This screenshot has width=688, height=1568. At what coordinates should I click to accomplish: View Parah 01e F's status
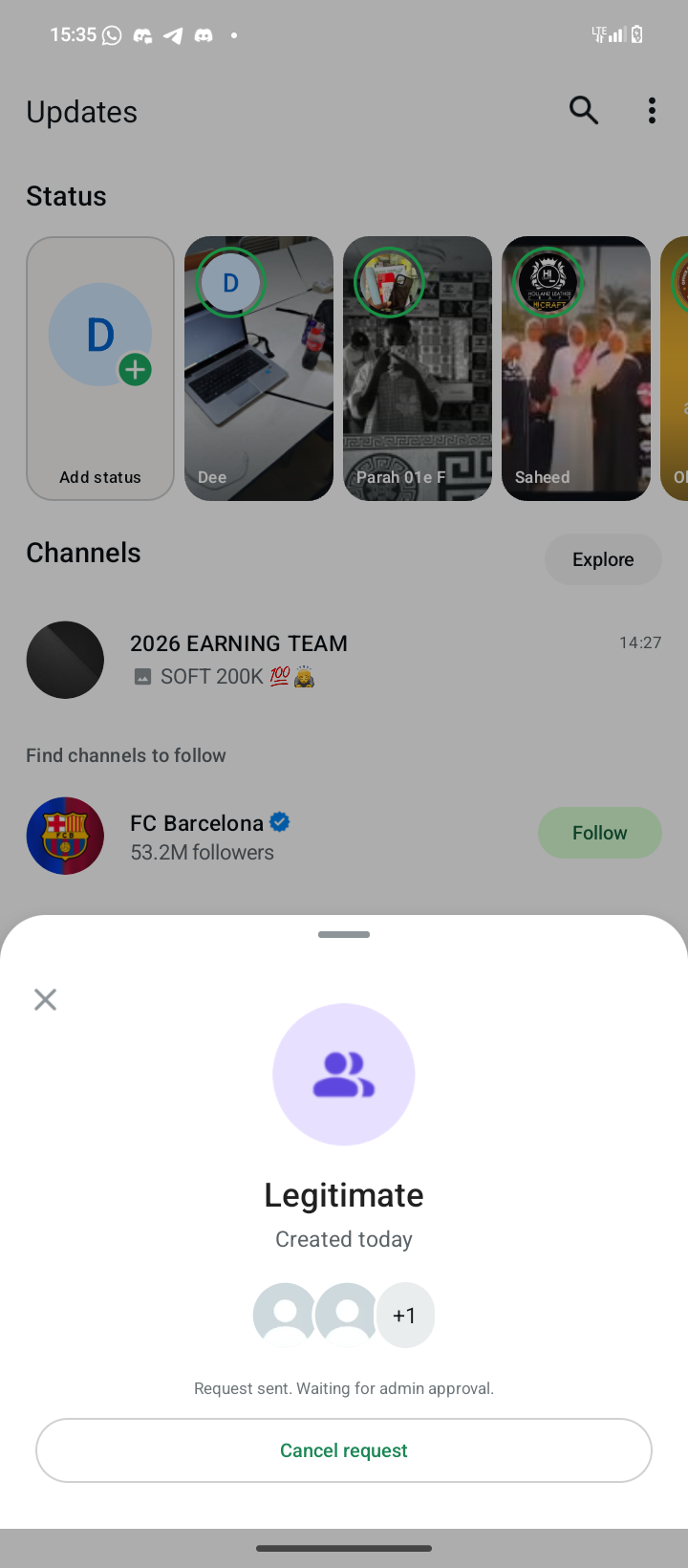pyautogui.click(x=418, y=368)
